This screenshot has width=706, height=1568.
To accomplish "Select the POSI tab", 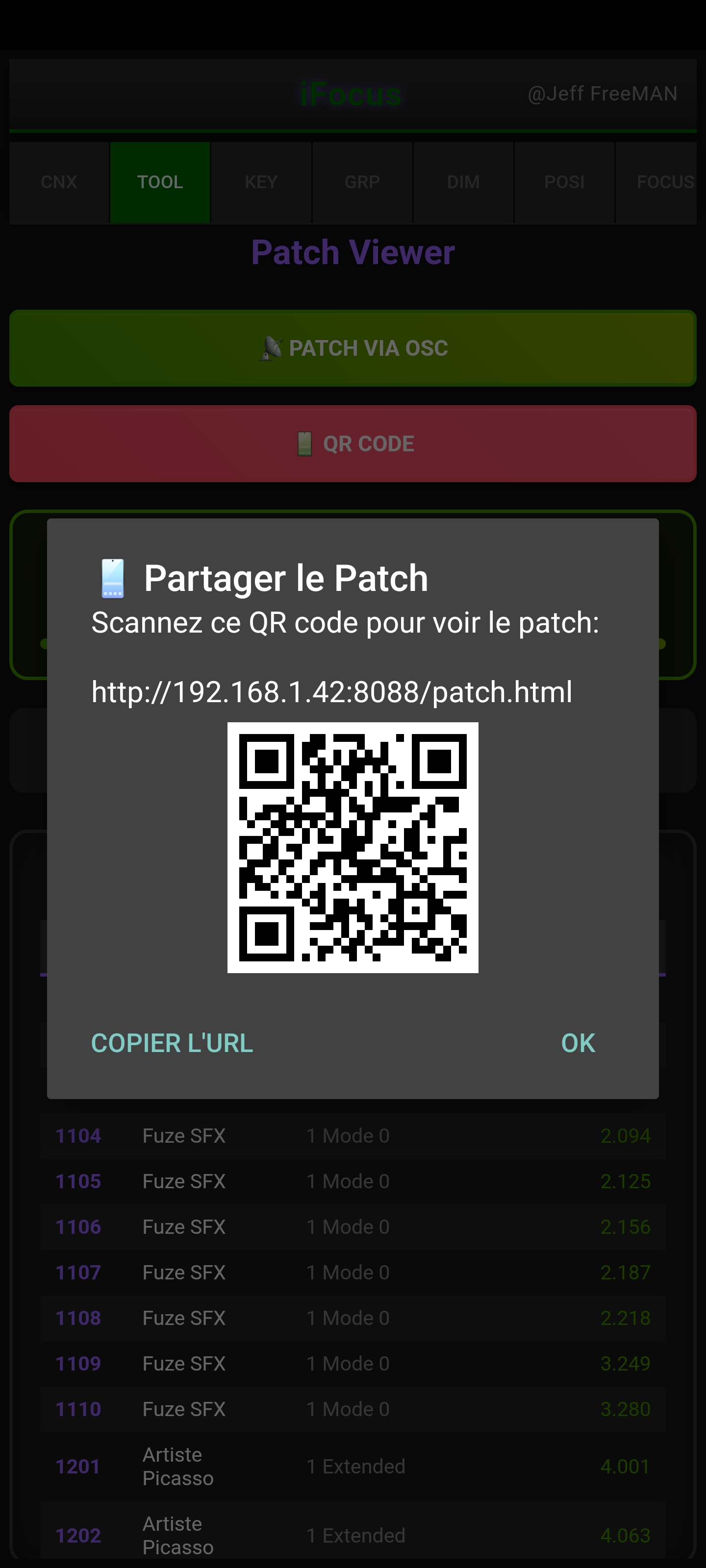I will [564, 182].
